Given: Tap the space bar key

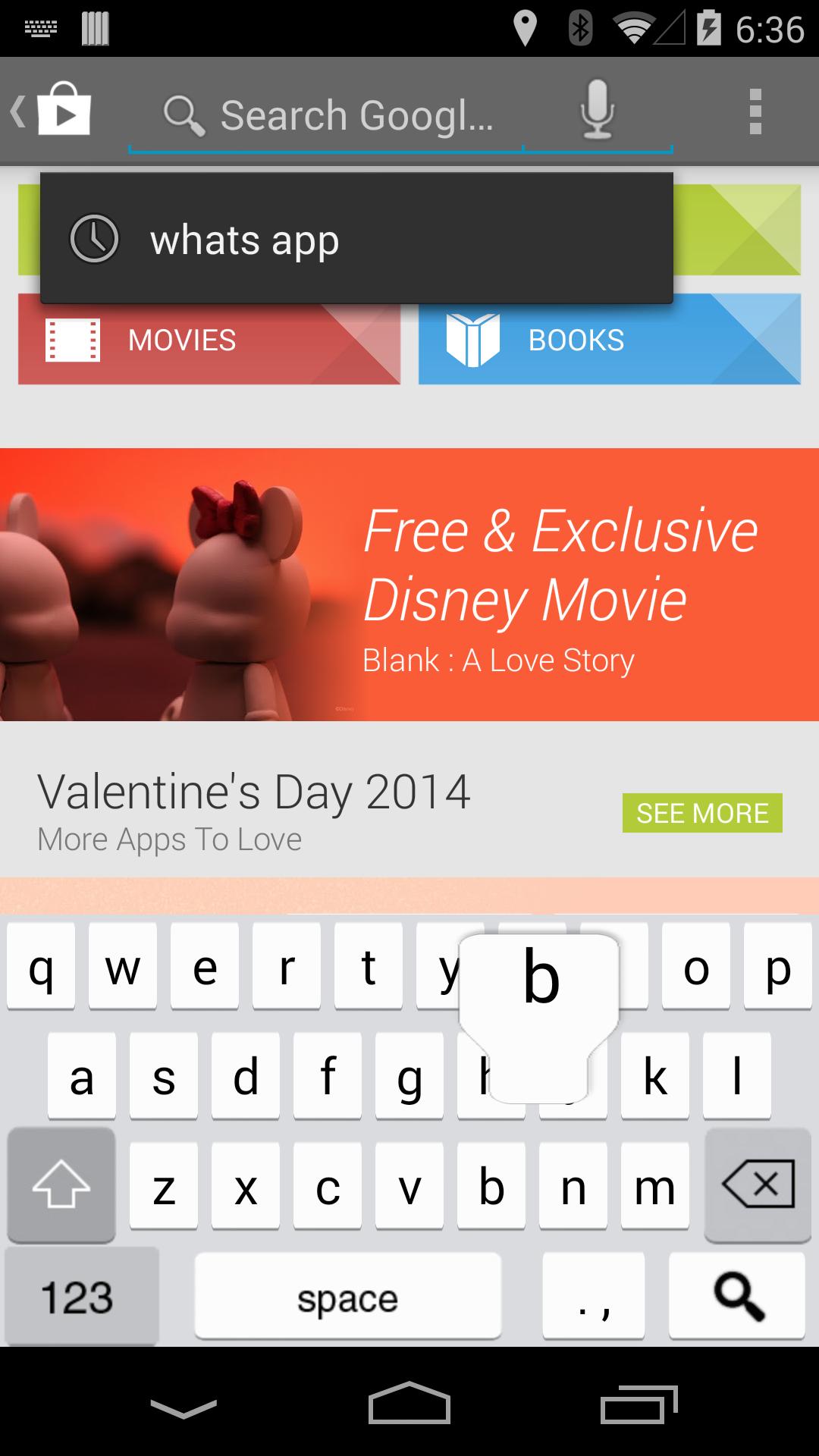Looking at the screenshot, I should point(347,1296).
